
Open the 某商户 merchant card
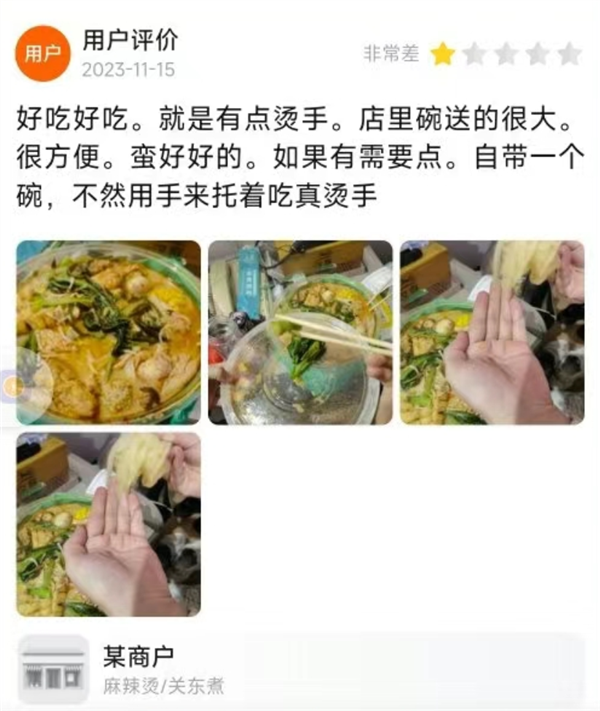[x=300, y=669]
